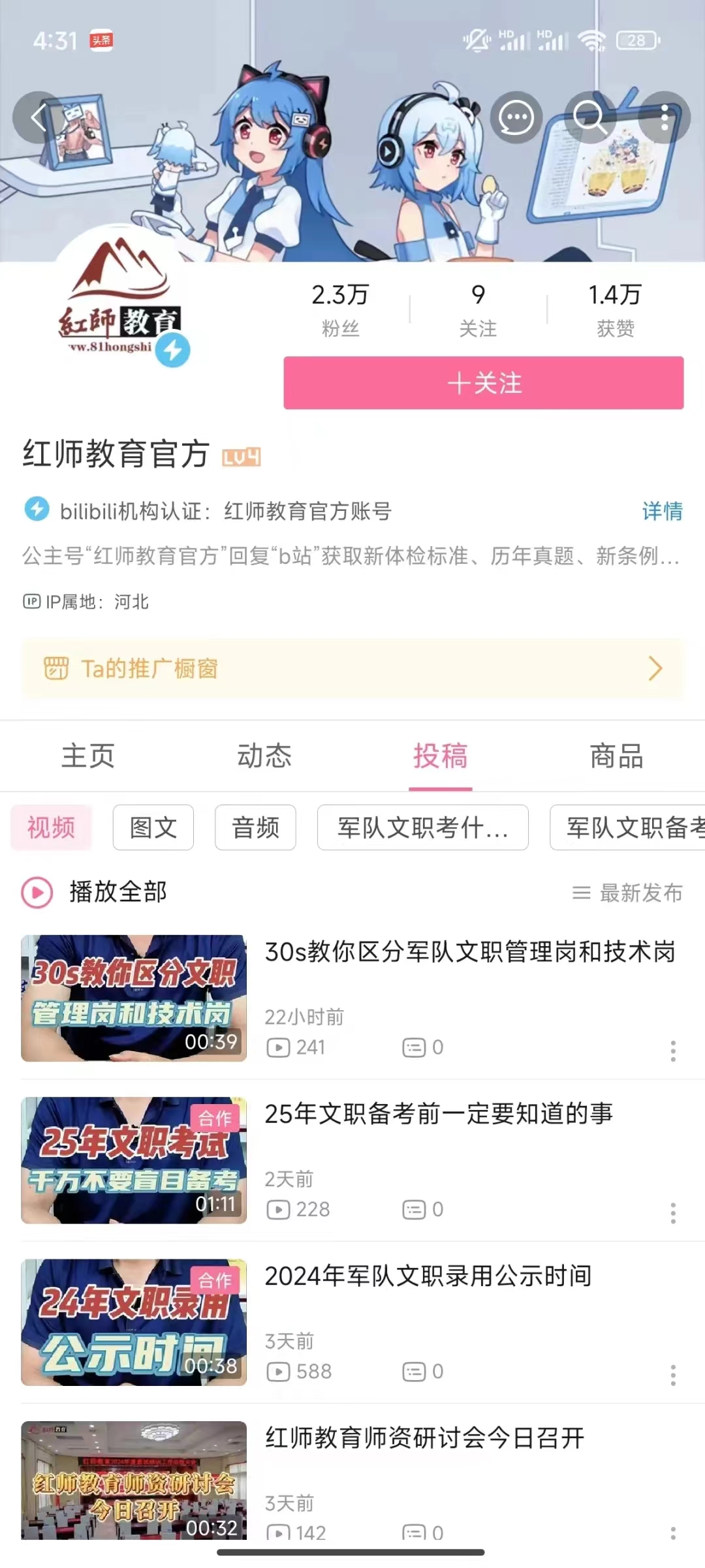Image resolution: width=705 pixels, height=1568 pixels.
Task: Select the 图文 filter chip
Action: [x=153, y=827]
